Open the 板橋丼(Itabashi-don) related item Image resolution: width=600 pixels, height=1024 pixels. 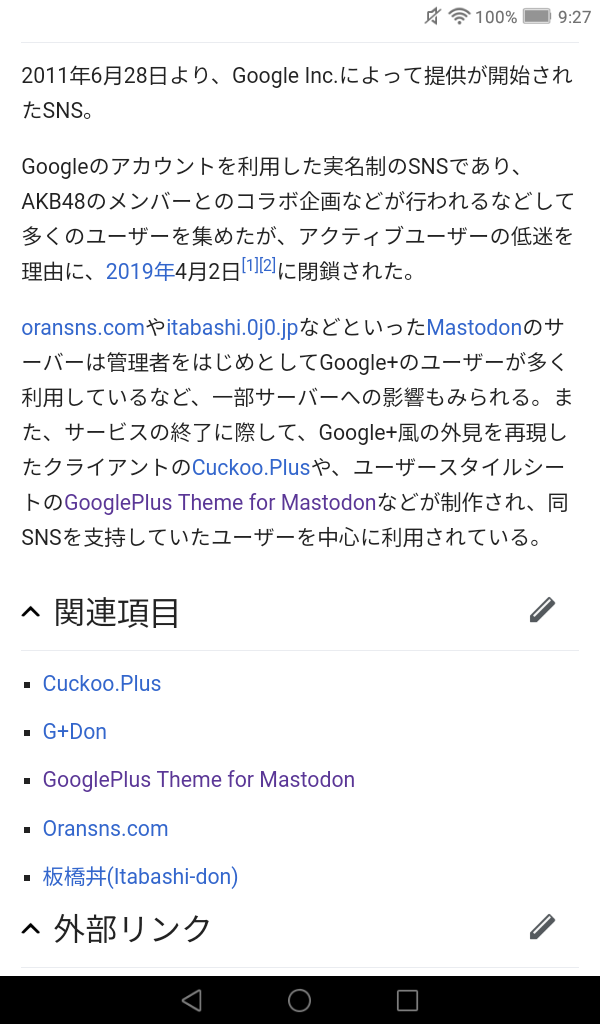point(140,877)
